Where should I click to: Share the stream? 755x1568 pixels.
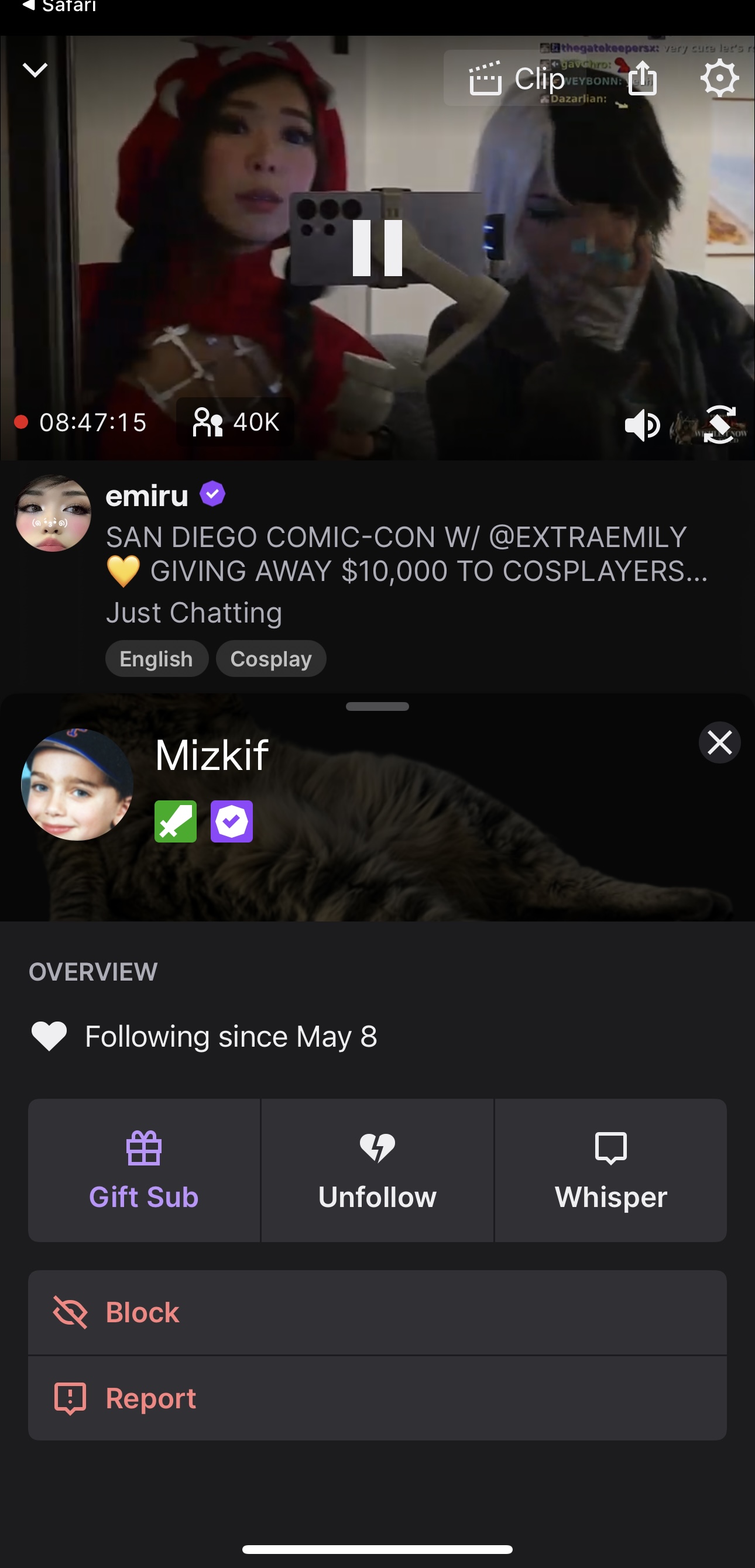point(643,78)
